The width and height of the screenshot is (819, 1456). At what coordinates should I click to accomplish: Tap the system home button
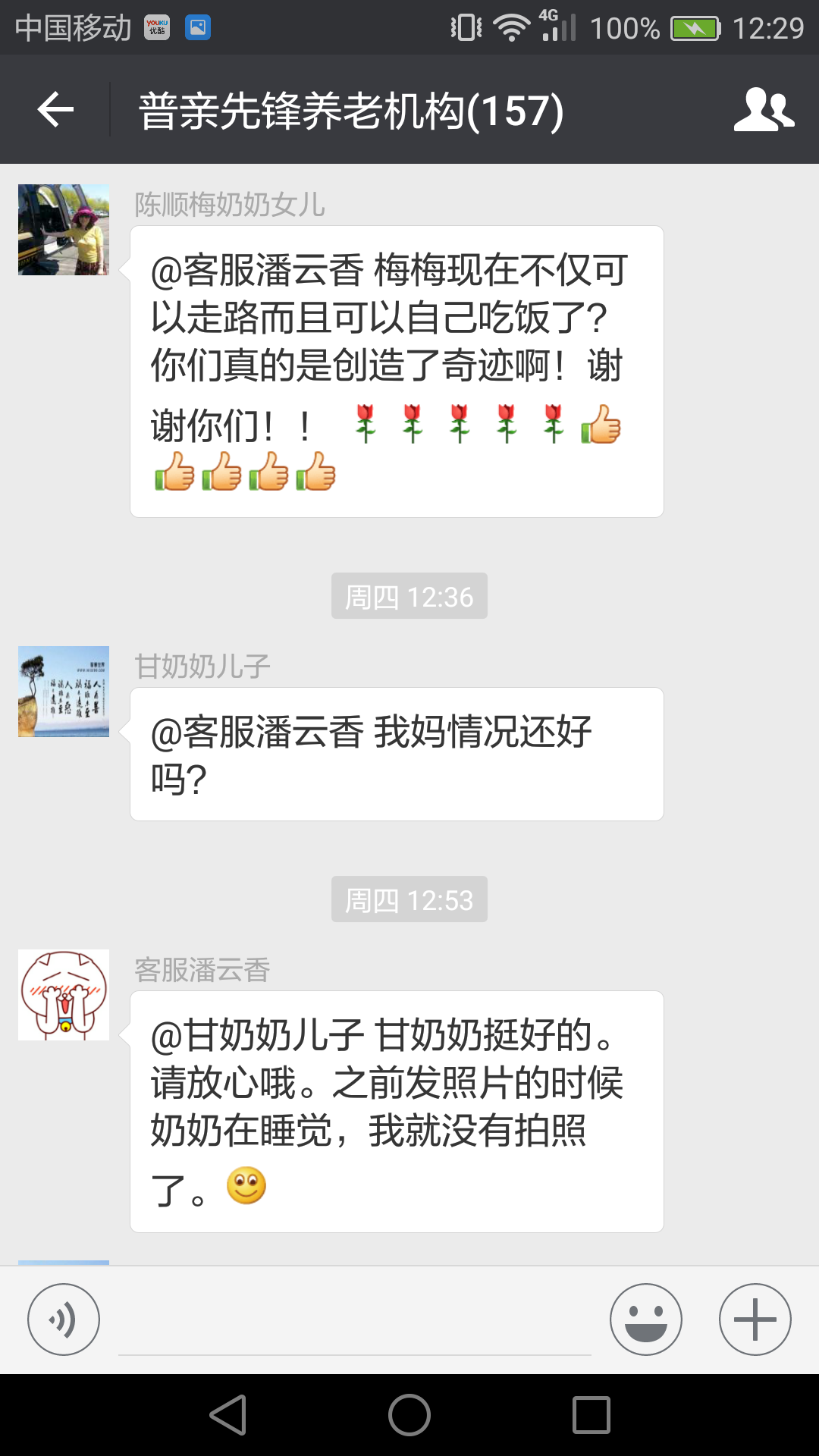409,1415
